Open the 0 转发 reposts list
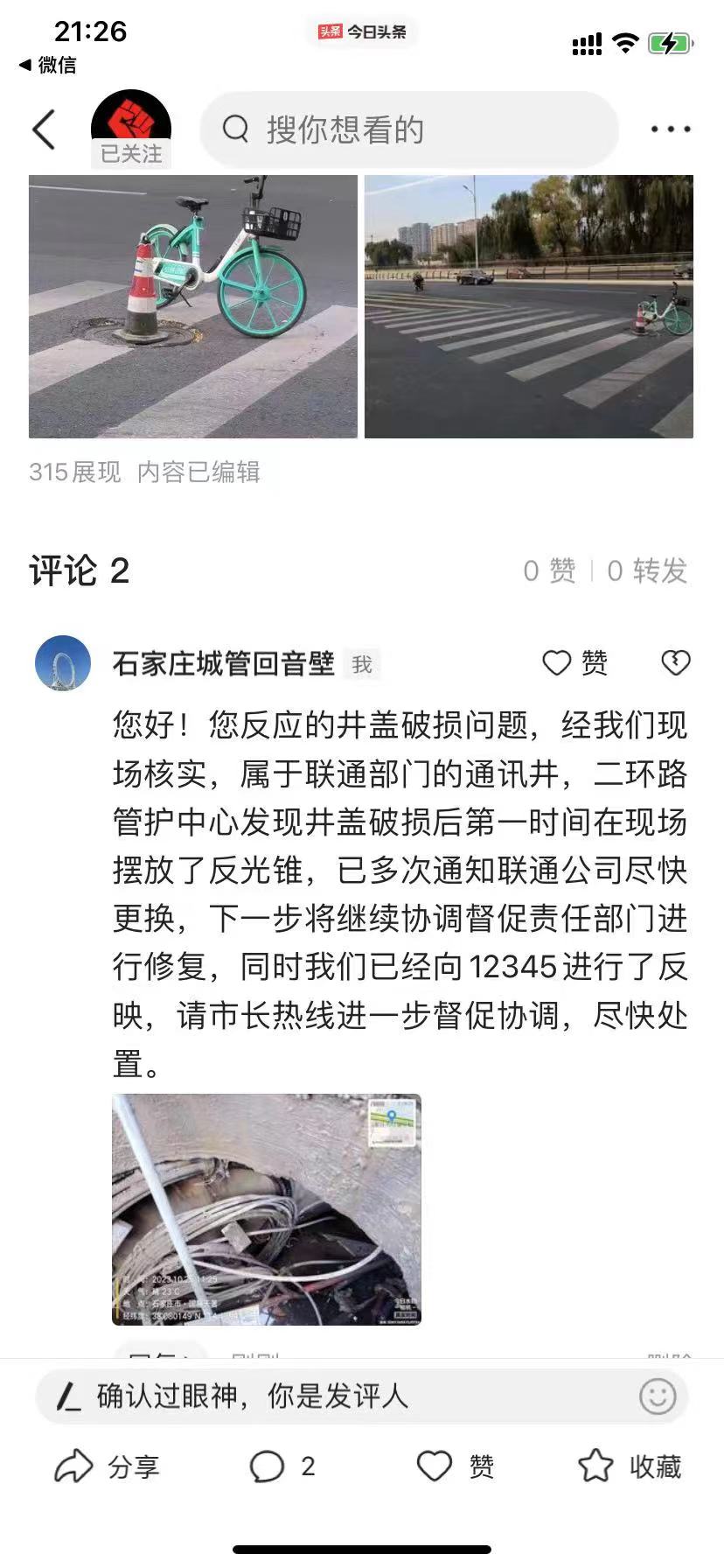 coord(647,571)
